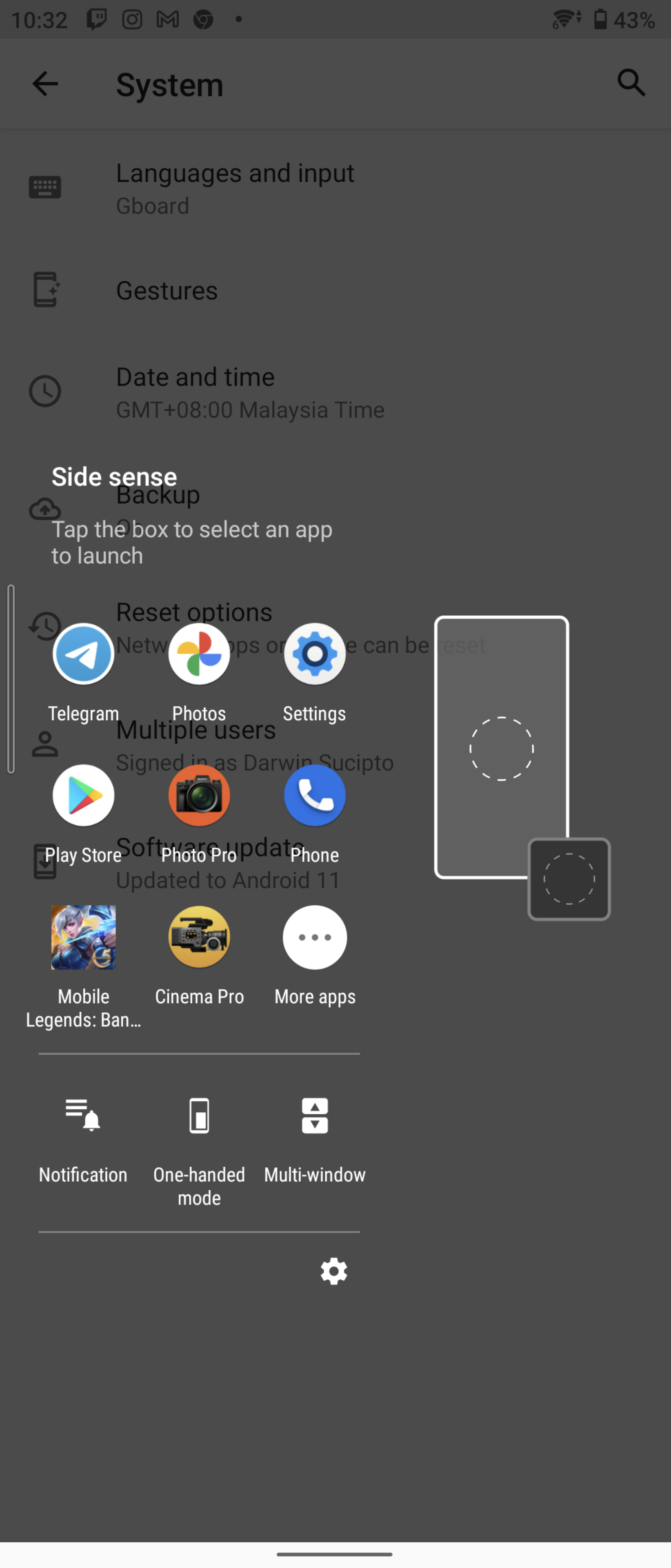Start Mobile Legends: Bang Bang game
This screenshot has height=1568, width=671.
click(x=83, y=938)
